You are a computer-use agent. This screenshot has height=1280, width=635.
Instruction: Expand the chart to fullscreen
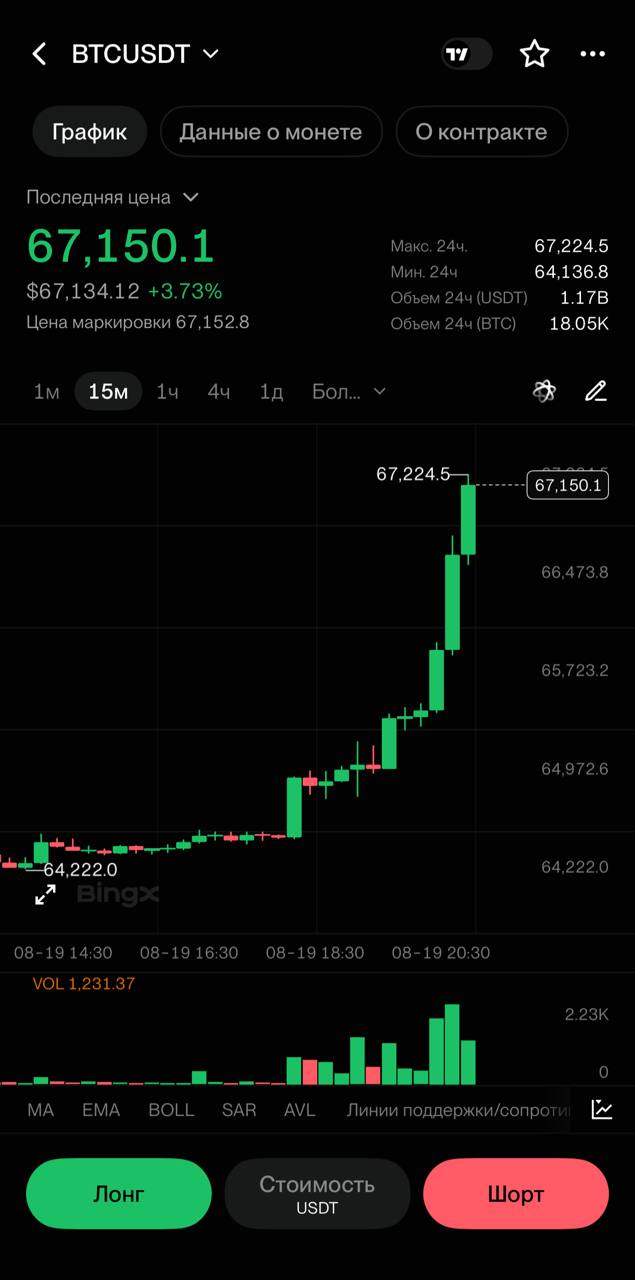[x=46, y=895]
